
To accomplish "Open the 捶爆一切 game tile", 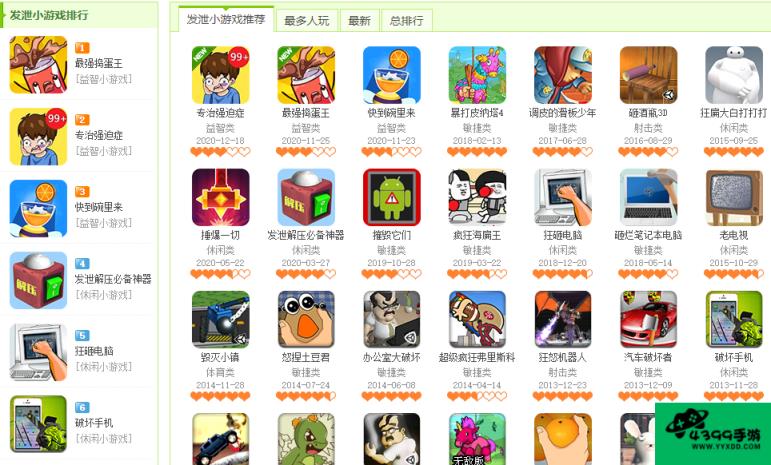I will pyautogui.click(x=220, y=197).
